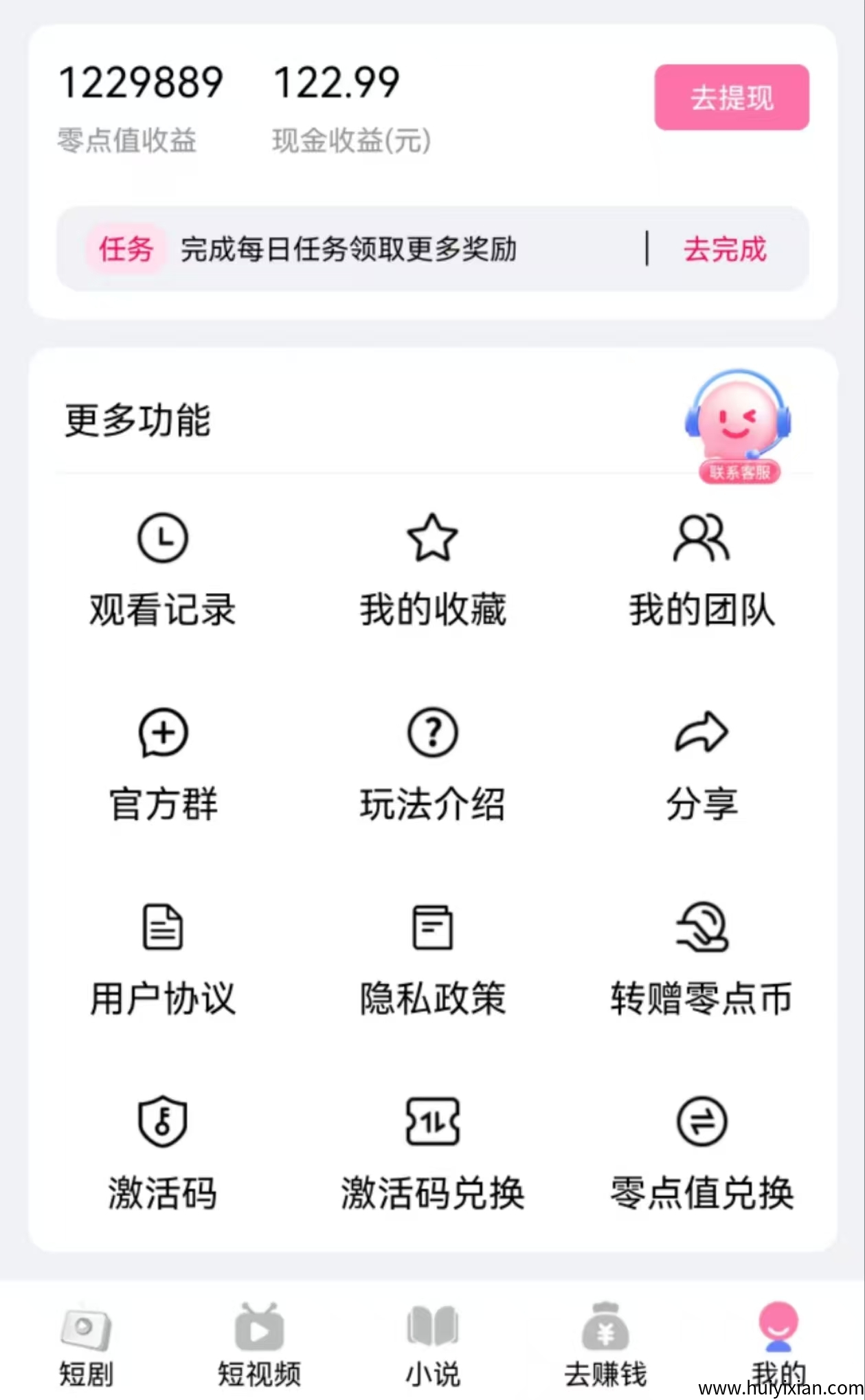
Task: Go to the 去赚钱 earn money tab
Action: tap(605, 1344)
